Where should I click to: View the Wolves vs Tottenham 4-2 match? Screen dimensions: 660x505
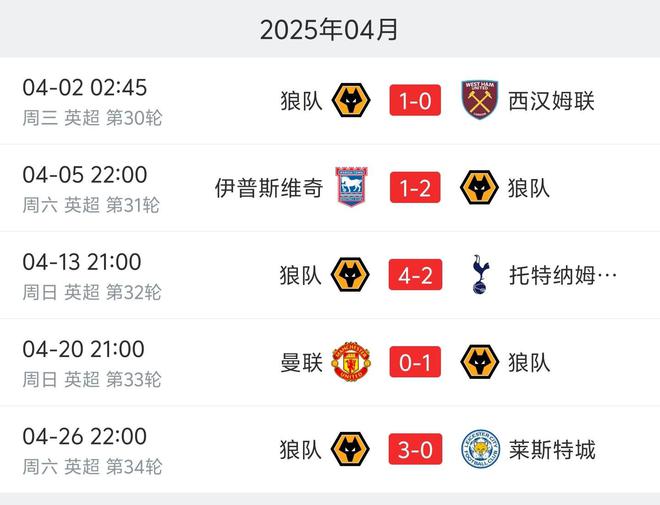tap(415, 275)
